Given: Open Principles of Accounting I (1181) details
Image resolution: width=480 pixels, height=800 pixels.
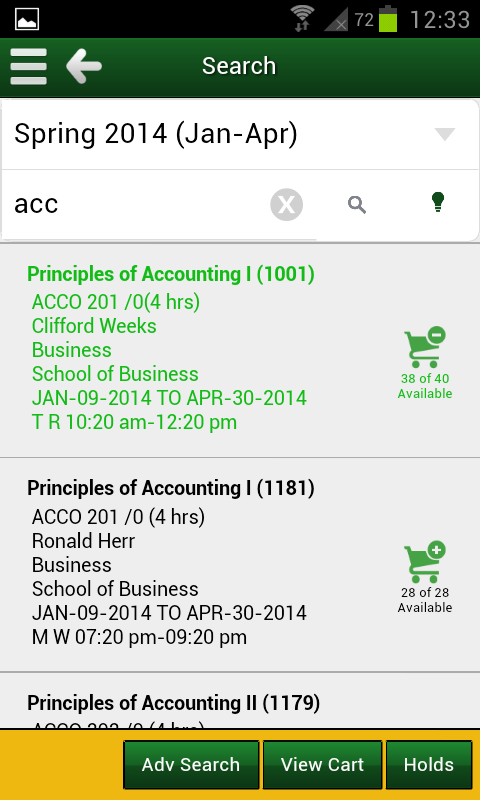Looking at the screenshot, I should tap(171, 488).
